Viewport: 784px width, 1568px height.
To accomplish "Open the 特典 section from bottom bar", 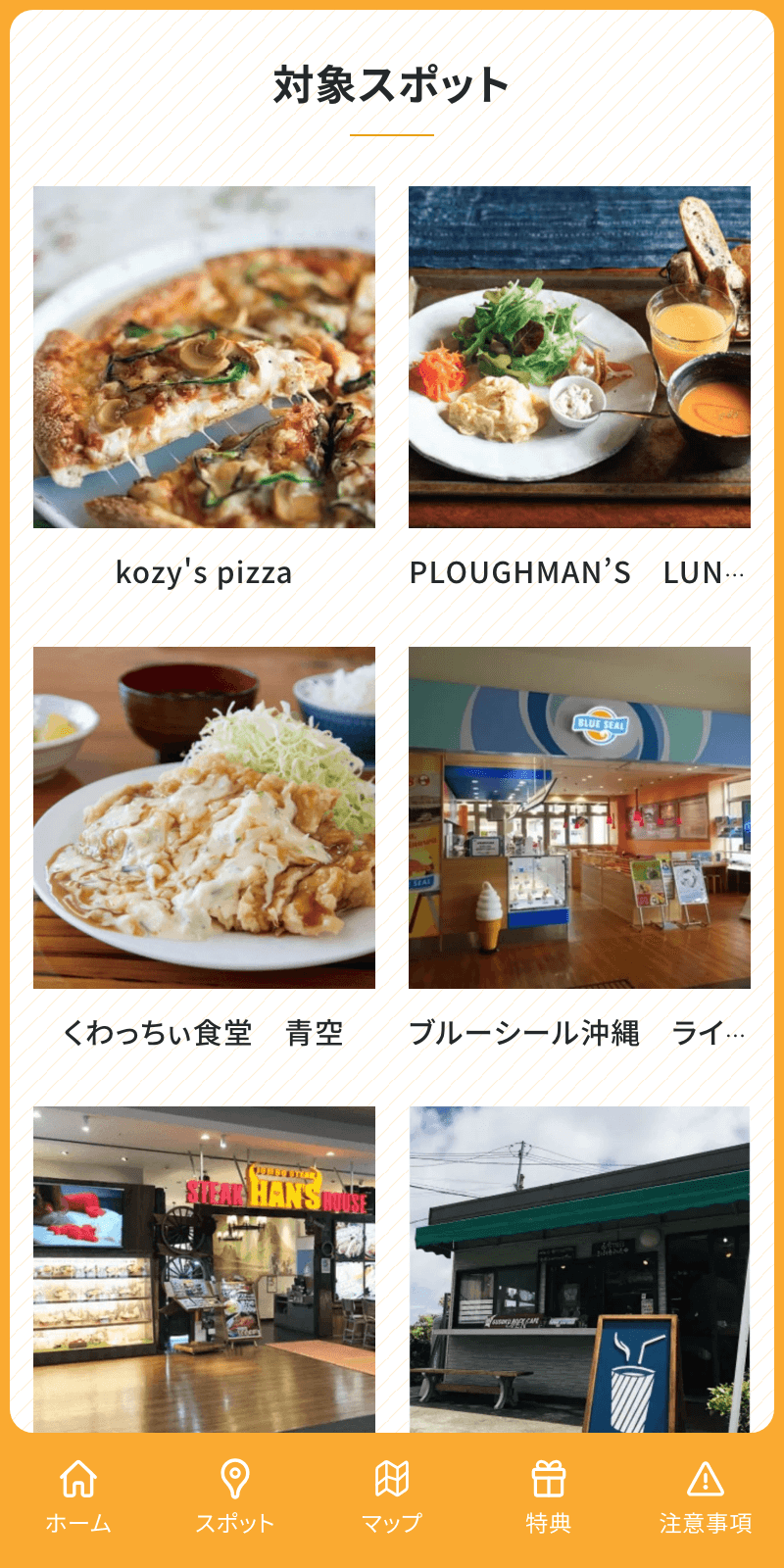I will (549, 1522).
